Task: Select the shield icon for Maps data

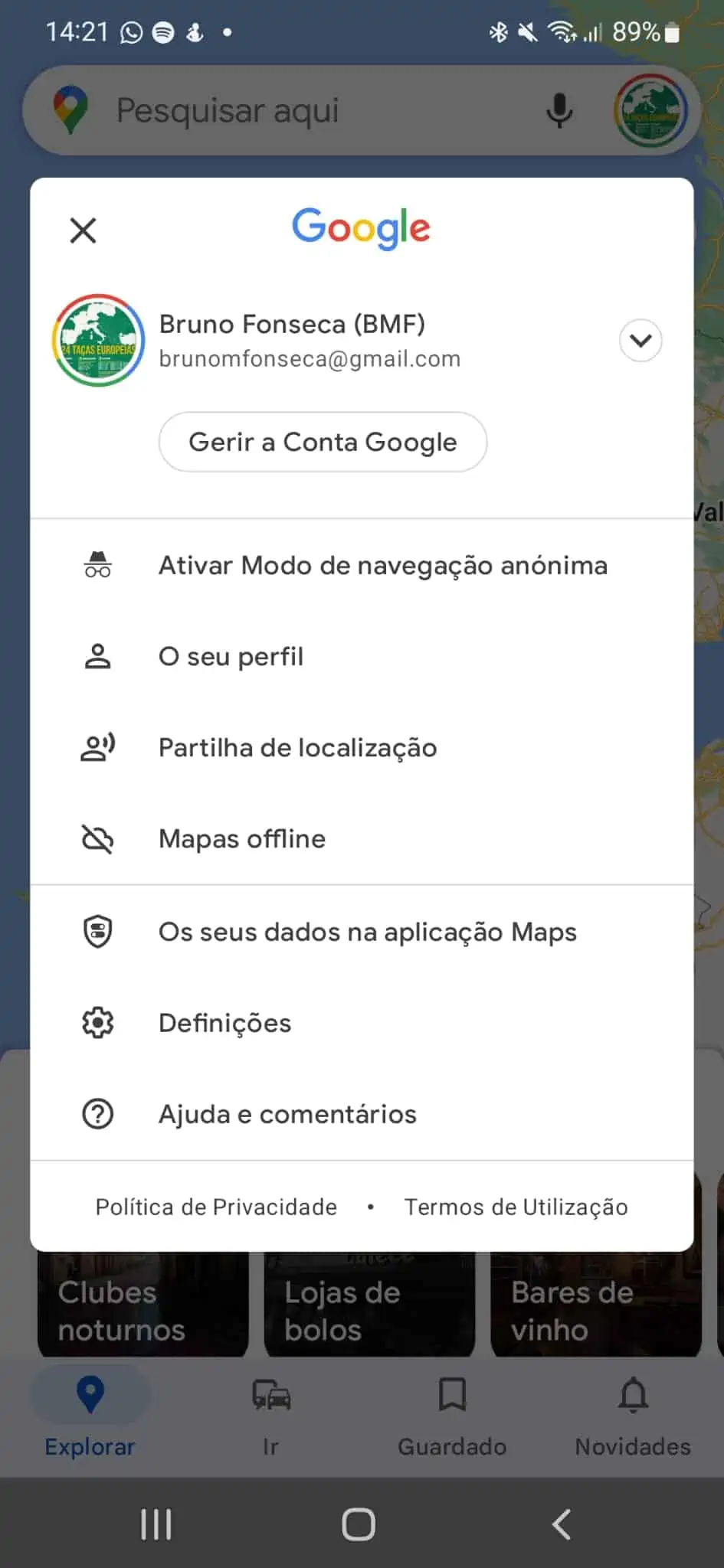Action: point(97,931)
